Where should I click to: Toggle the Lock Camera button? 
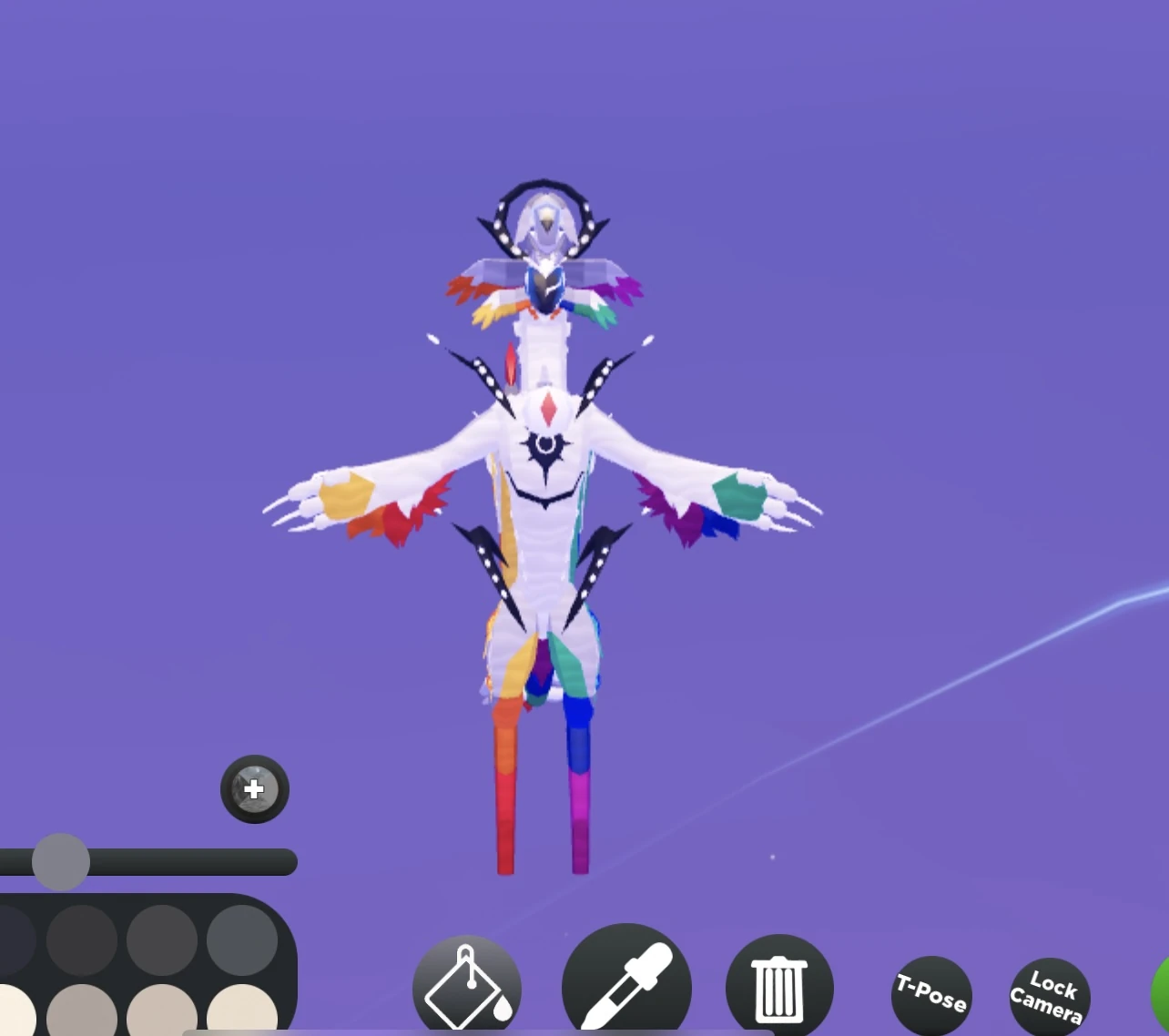point(1048,996)
